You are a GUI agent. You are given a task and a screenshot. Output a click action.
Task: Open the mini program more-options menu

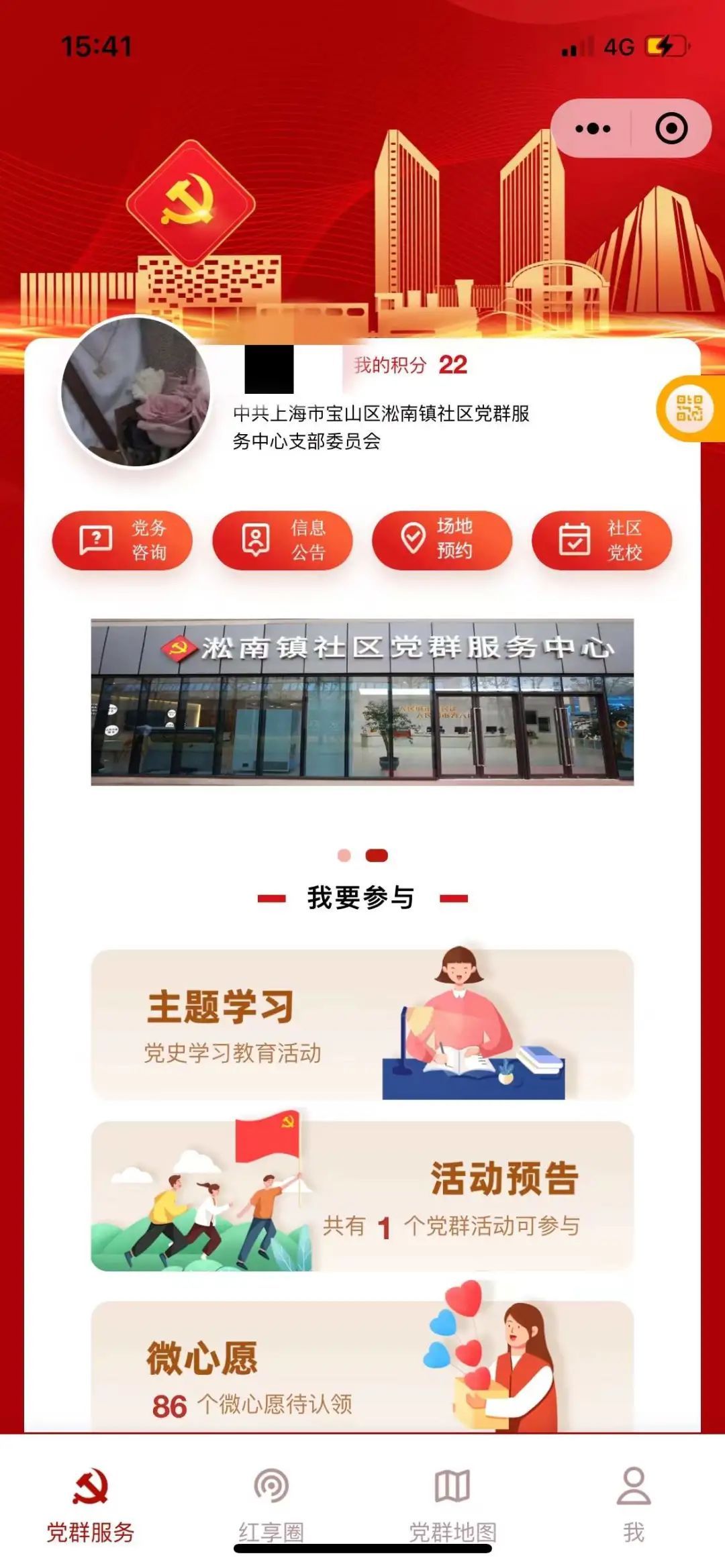[x=593, y=128]
